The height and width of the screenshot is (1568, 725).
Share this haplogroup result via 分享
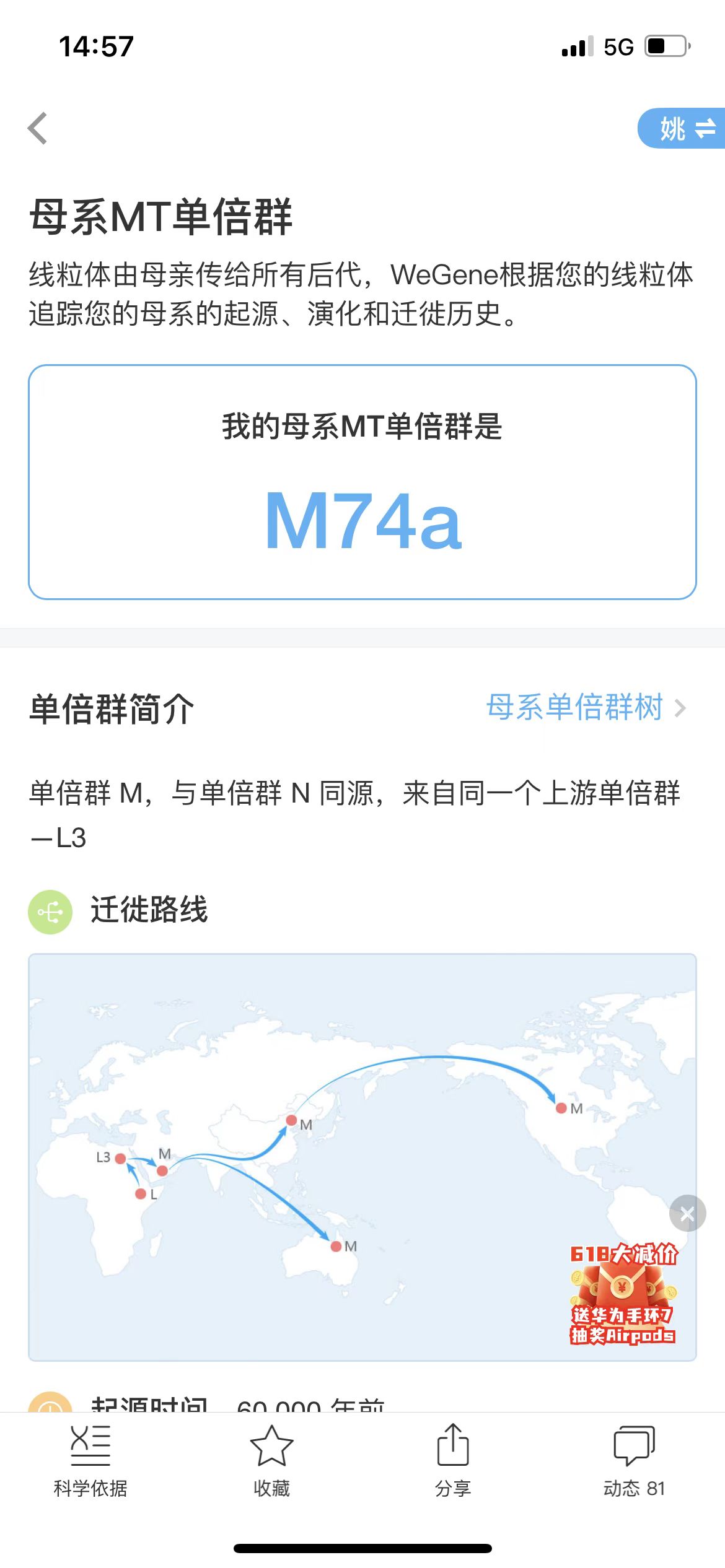pyautogui.click(x=453, y=1461)
